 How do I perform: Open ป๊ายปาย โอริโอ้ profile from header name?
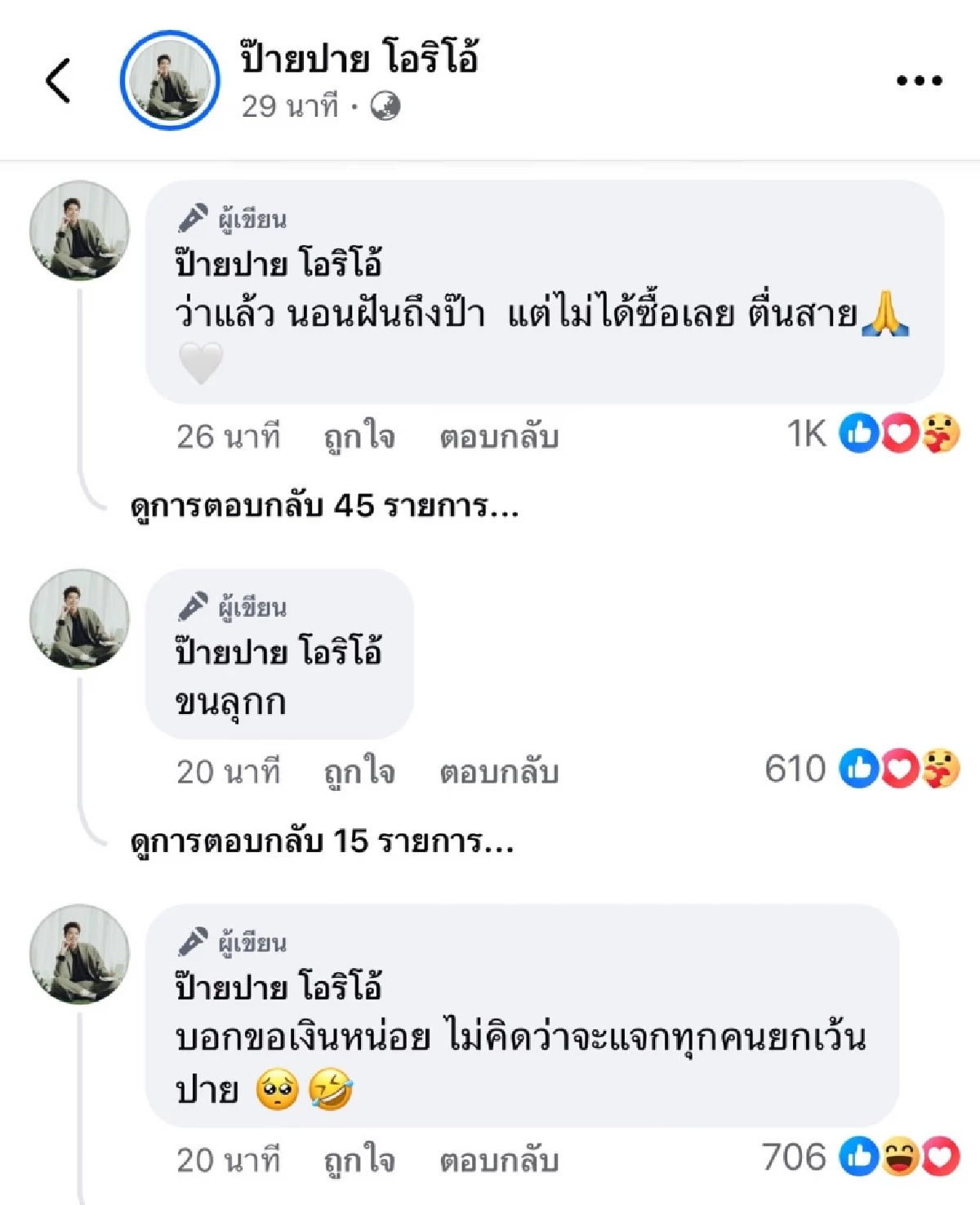coord(359,57)
